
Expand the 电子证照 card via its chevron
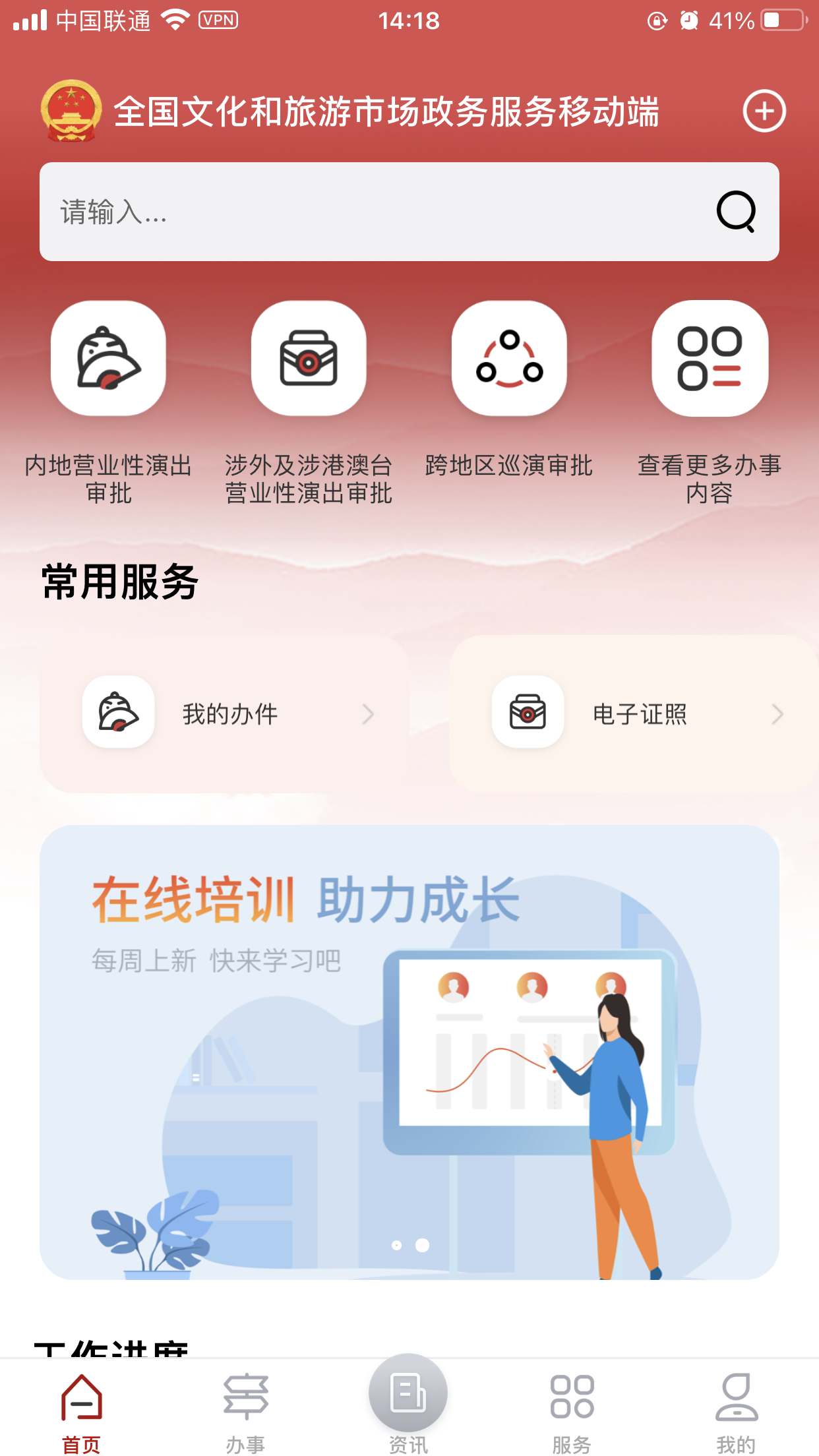(x=778, y=714)
